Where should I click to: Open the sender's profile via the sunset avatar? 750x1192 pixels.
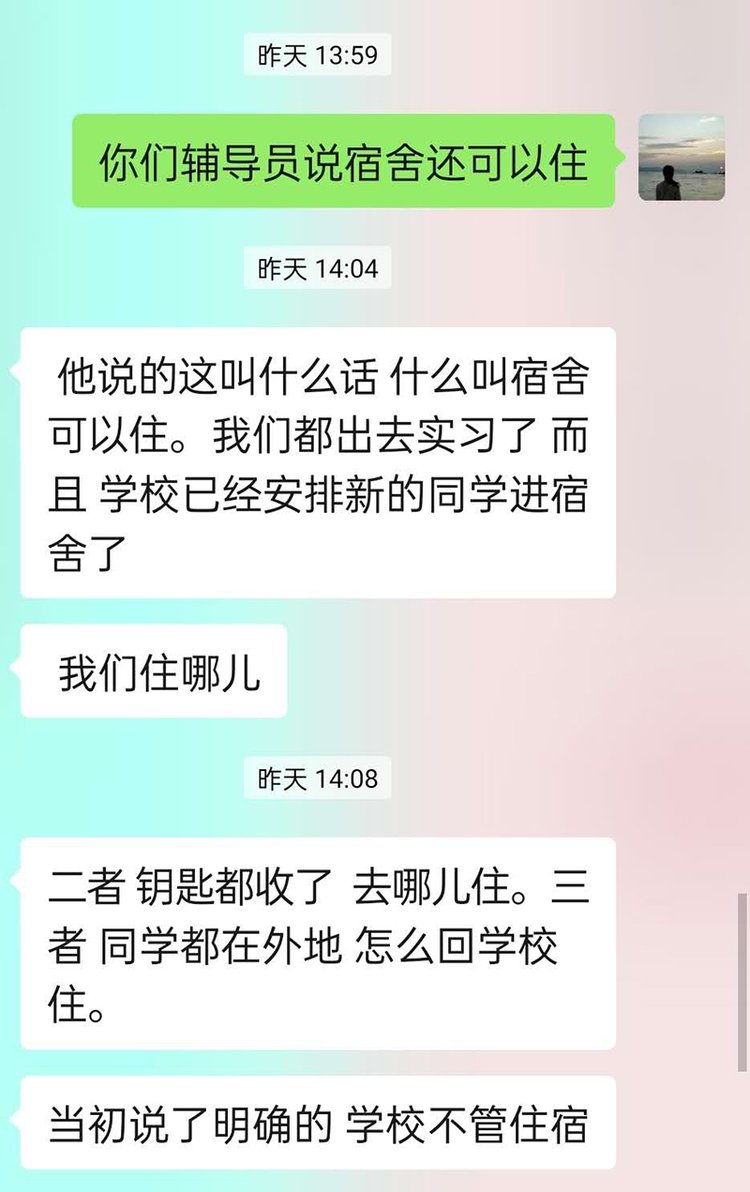click(x=681, y=158)
